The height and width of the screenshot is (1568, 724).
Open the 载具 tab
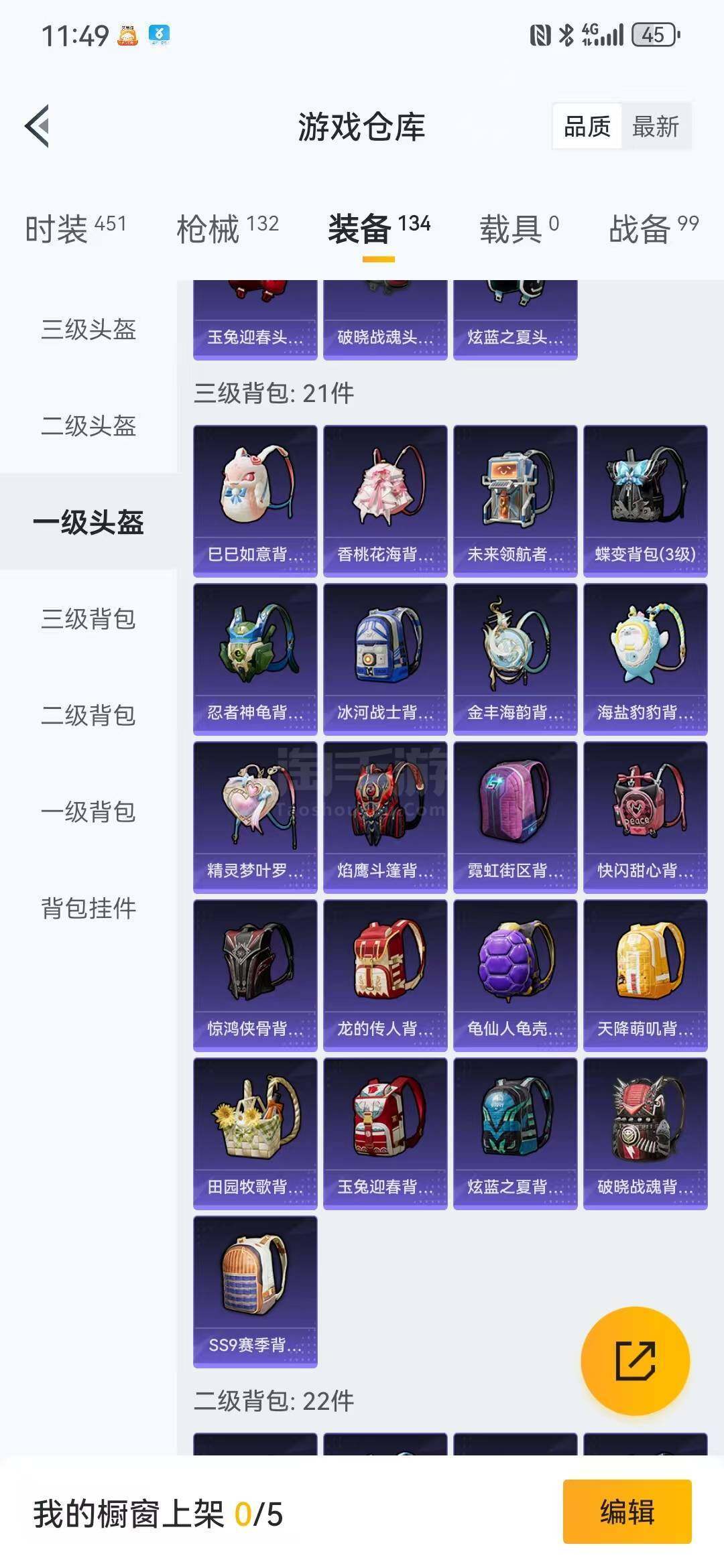[x=519, y=228]
